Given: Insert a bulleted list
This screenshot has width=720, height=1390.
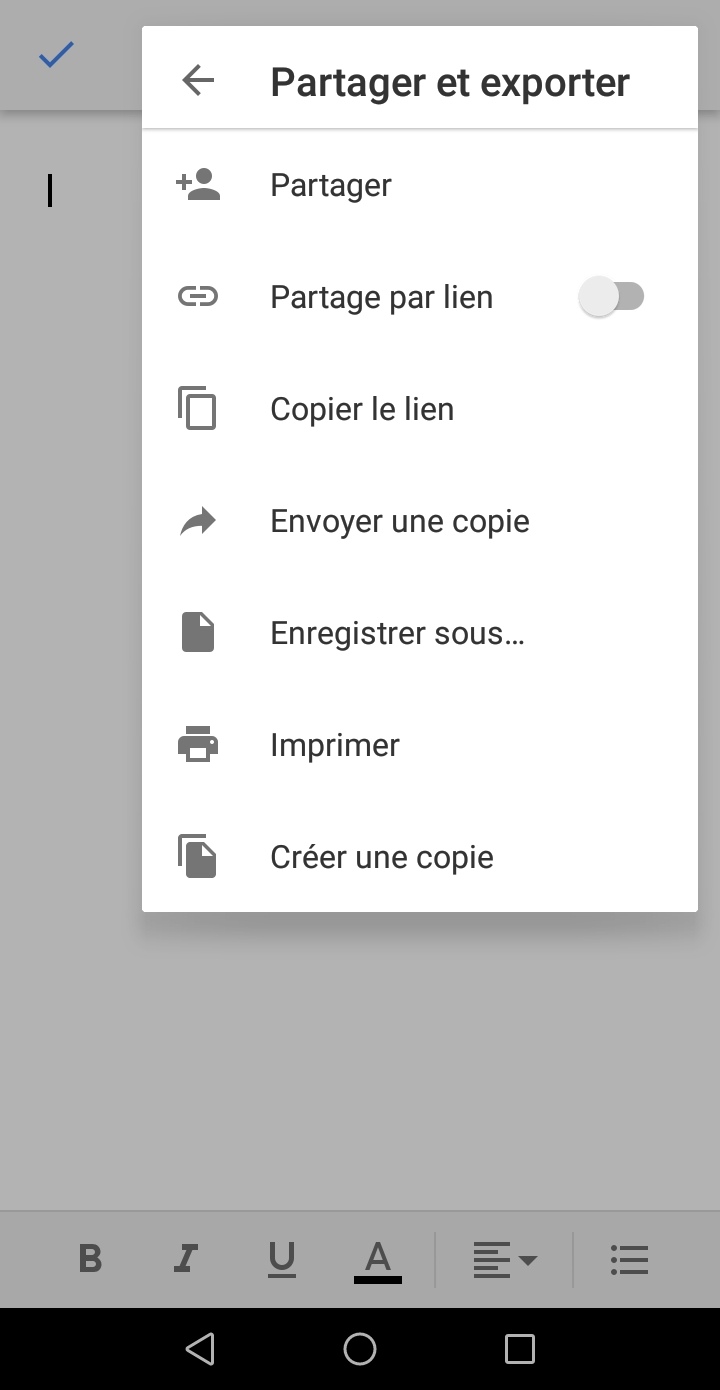Looking at the screenshot, I should [x=629, y=1259].
